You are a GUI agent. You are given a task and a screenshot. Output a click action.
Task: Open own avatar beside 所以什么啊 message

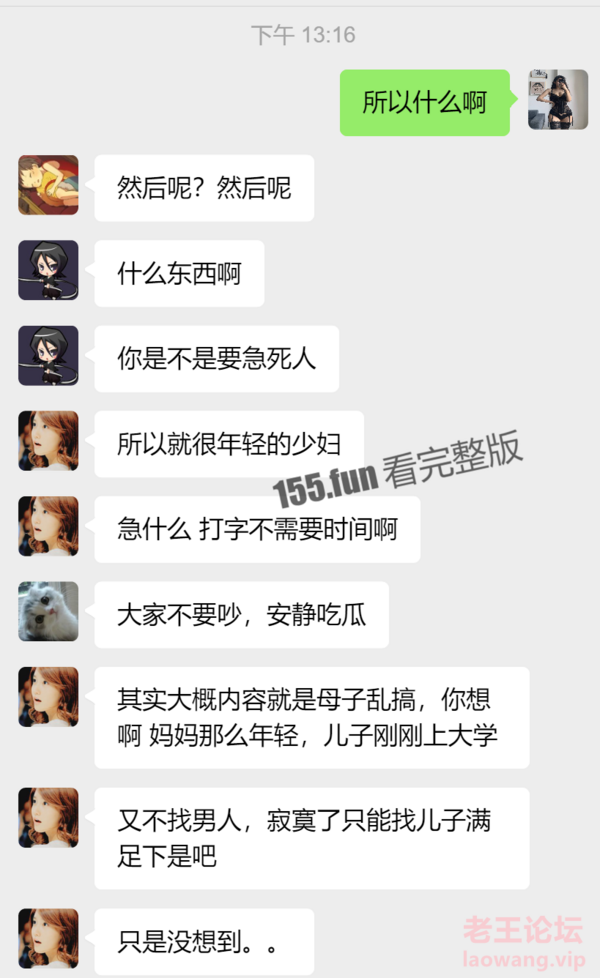point(558,100)
